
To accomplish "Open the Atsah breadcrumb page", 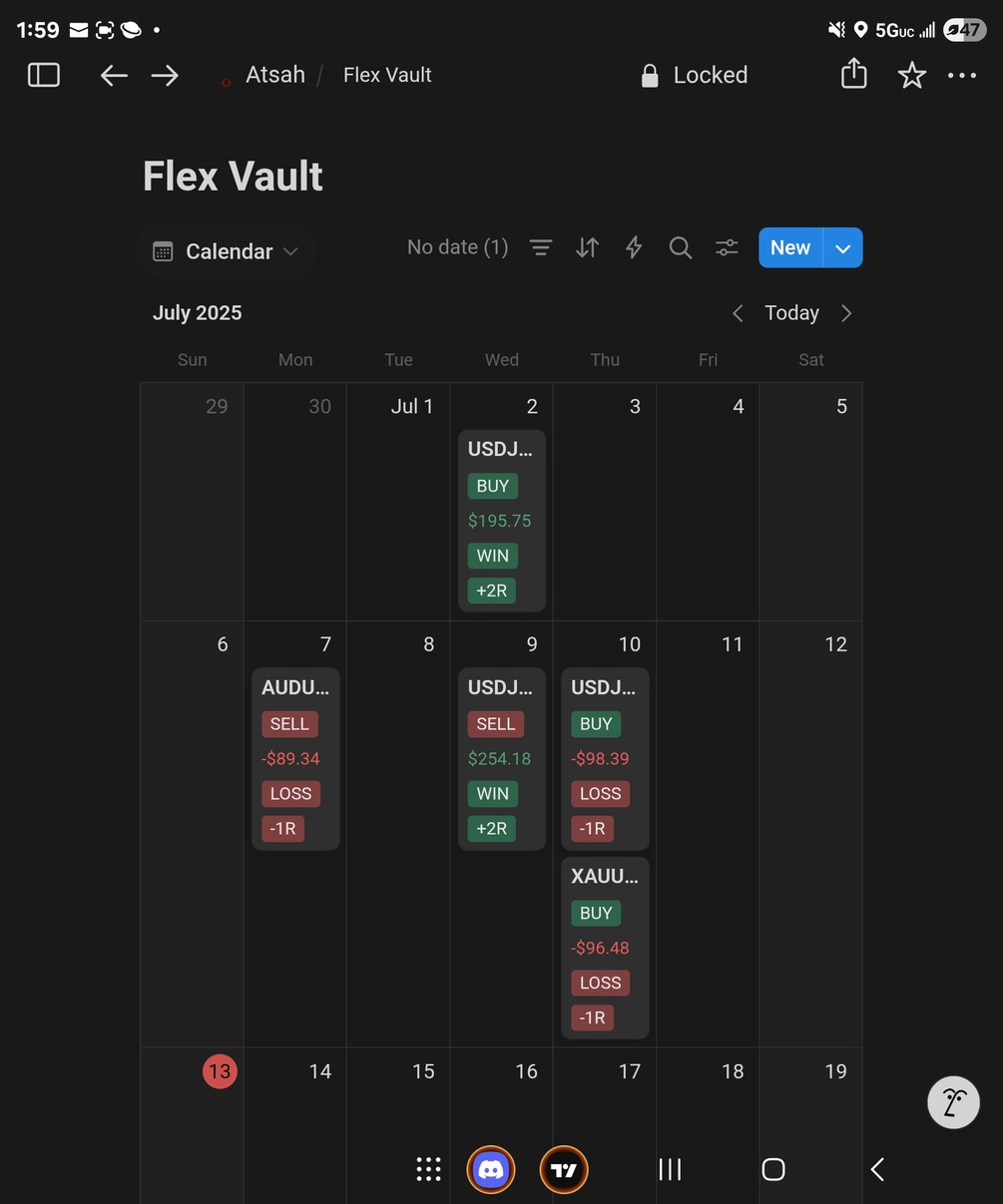I will pos(274,75).
